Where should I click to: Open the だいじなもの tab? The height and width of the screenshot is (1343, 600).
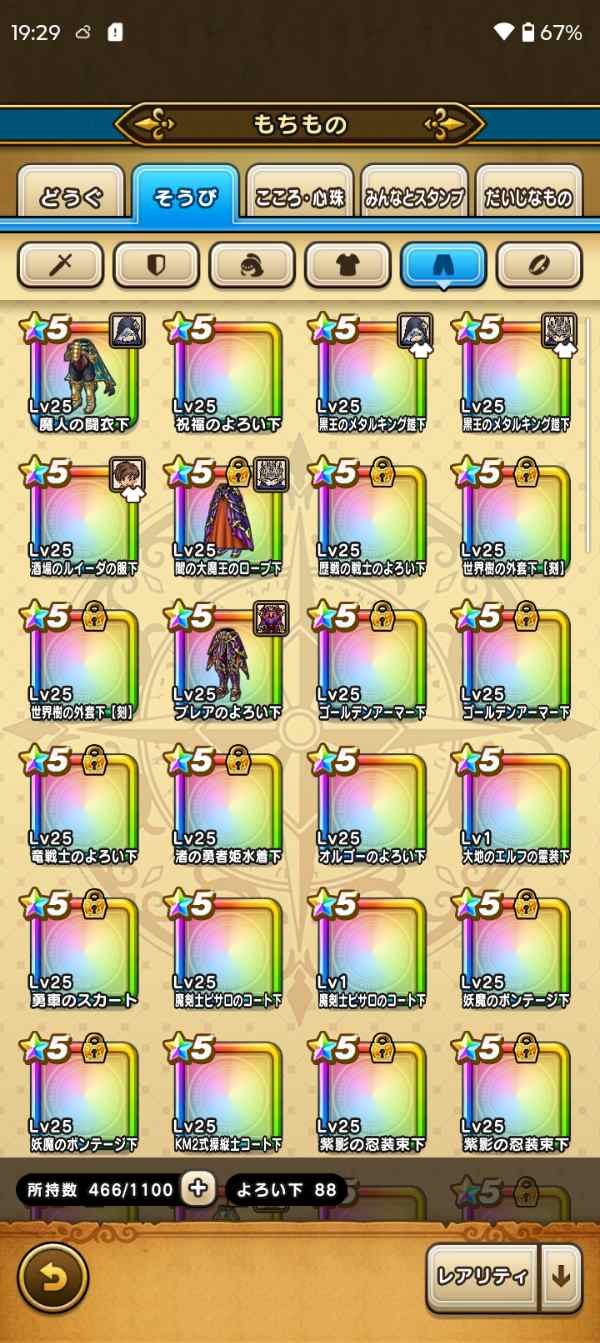pyautogui.click(x=529, y=196)
